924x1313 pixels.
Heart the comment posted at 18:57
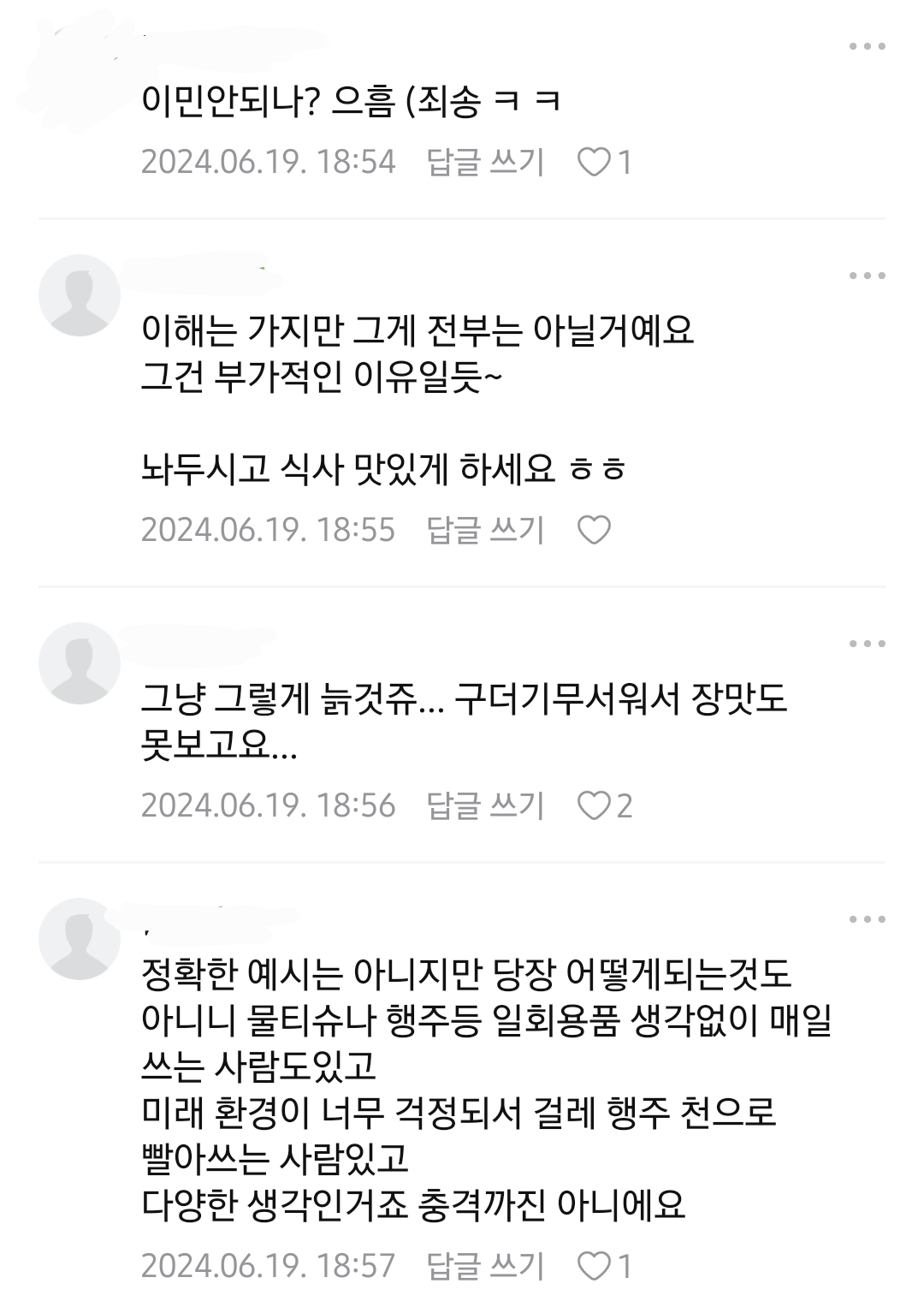coord(595,1266)
